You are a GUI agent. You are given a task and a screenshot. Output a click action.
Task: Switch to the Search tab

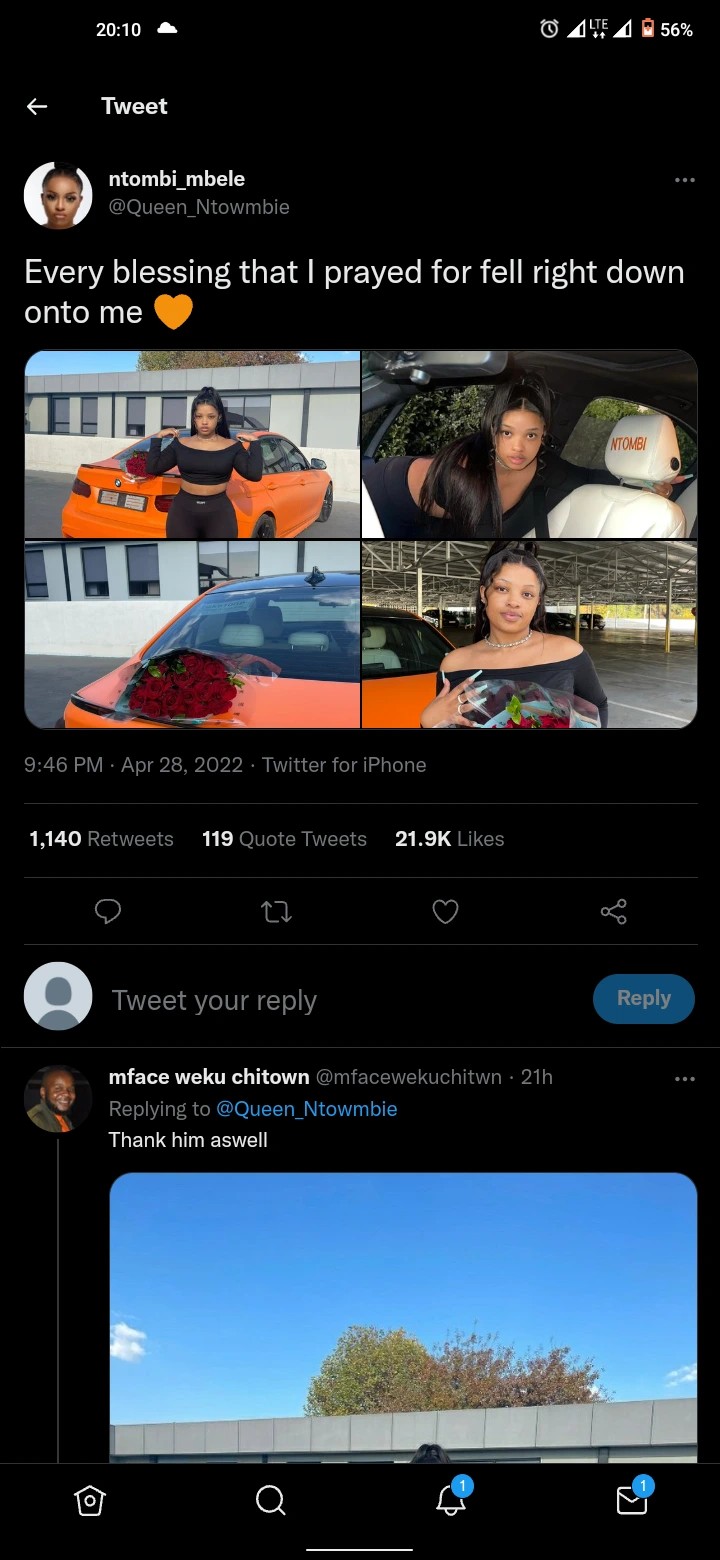tap(270, 1500)
